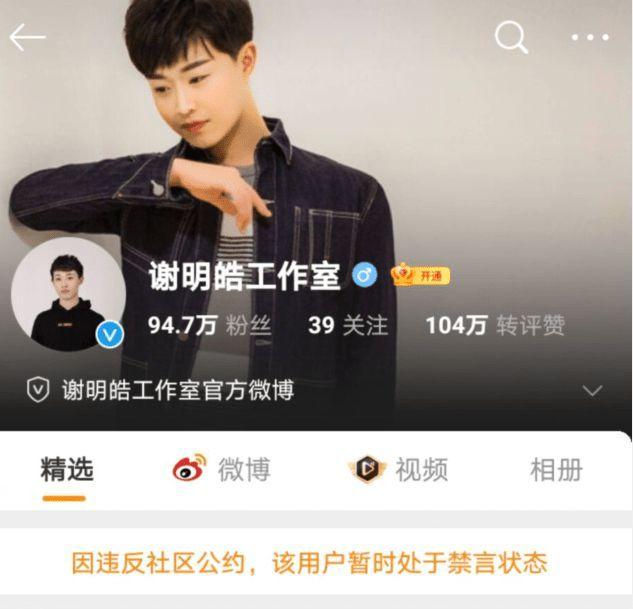Open the three-dot overflow menu
Viewport: 633px width, 609px height.
pos(589,38)
